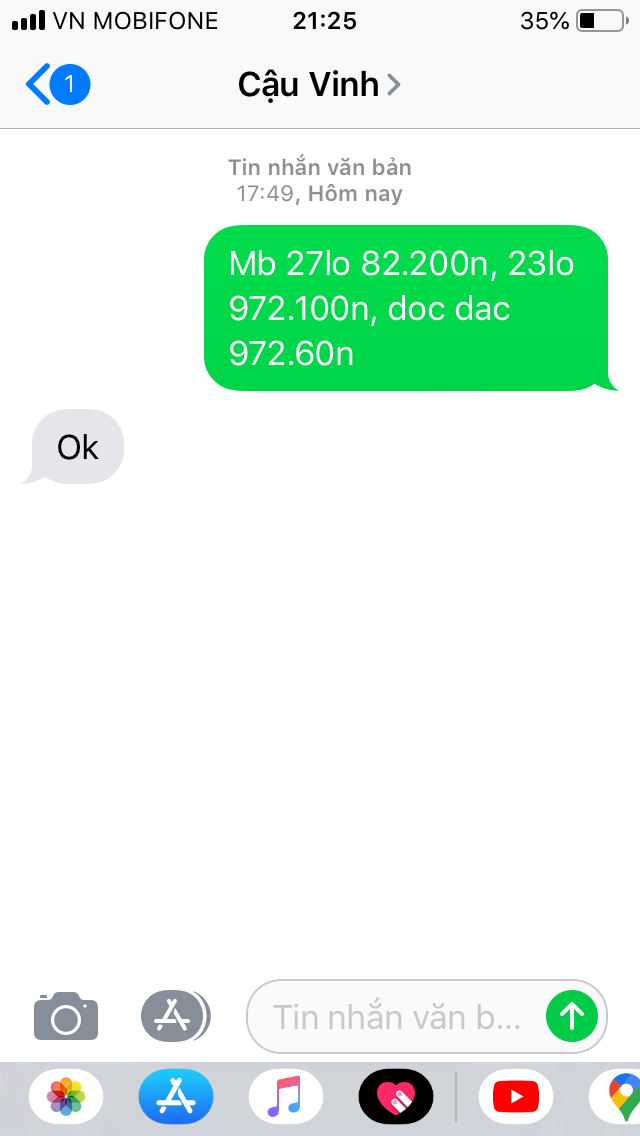Open the Music app in the app strip
Image resolution: width=640 pixels, height=1136 pixels.
[286, 1096]
